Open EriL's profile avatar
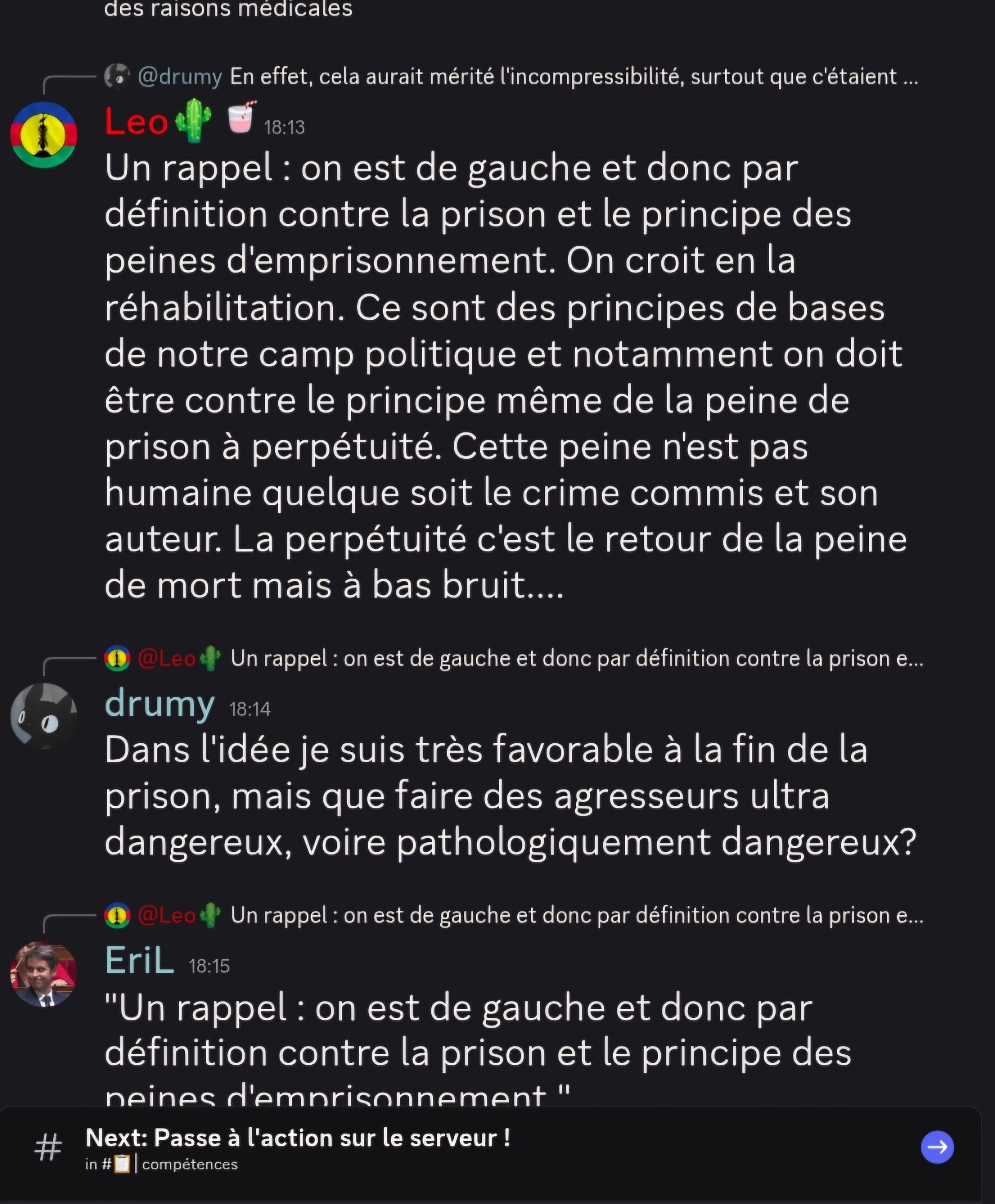 (x=44, y=974)
